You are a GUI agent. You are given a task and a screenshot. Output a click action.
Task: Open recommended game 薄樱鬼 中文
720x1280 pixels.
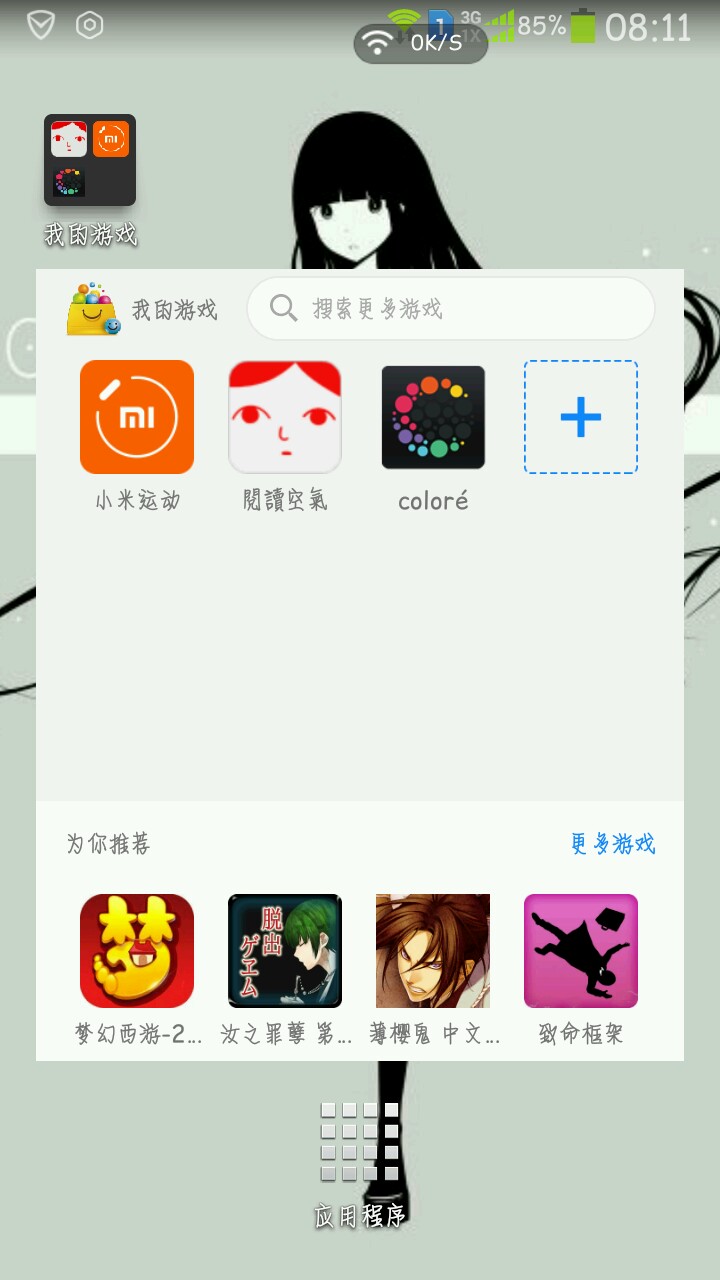point(433,951)
